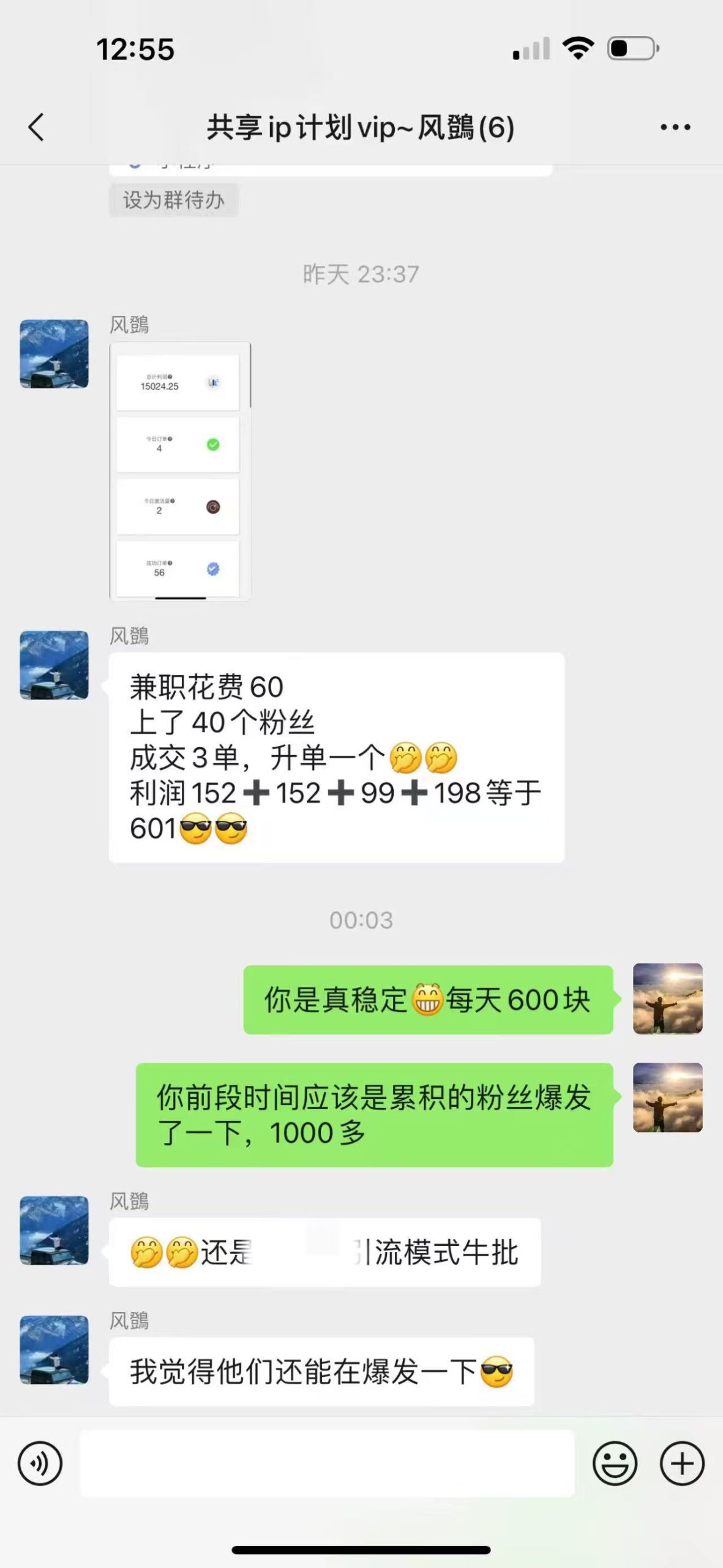Image resolution: width=723 pixels, height=1568 pixels.
Task: Tap the '00:03' timestamp divider
Action: pos(361,919)
